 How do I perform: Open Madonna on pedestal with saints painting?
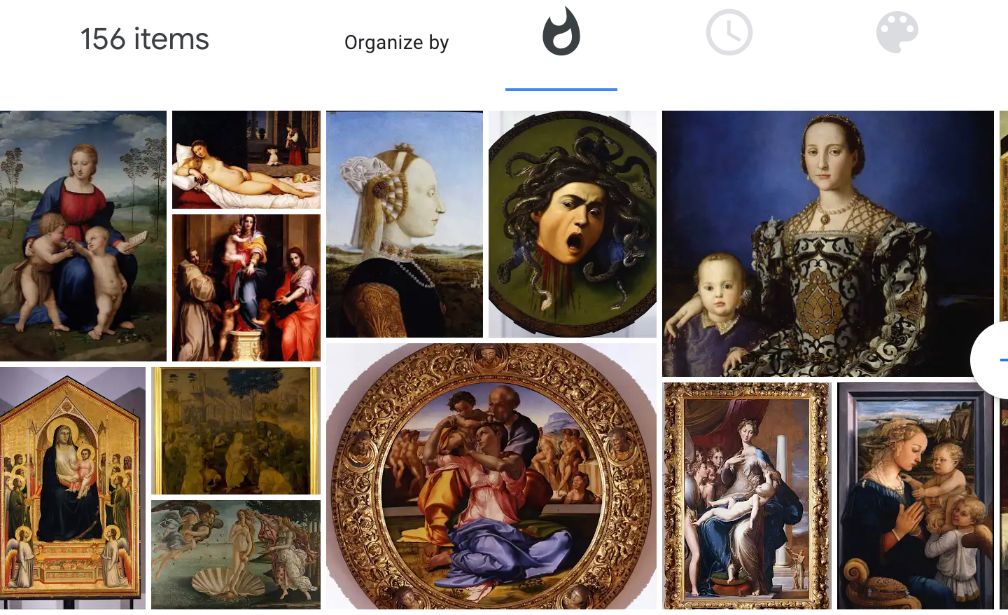tap(246, 287)
